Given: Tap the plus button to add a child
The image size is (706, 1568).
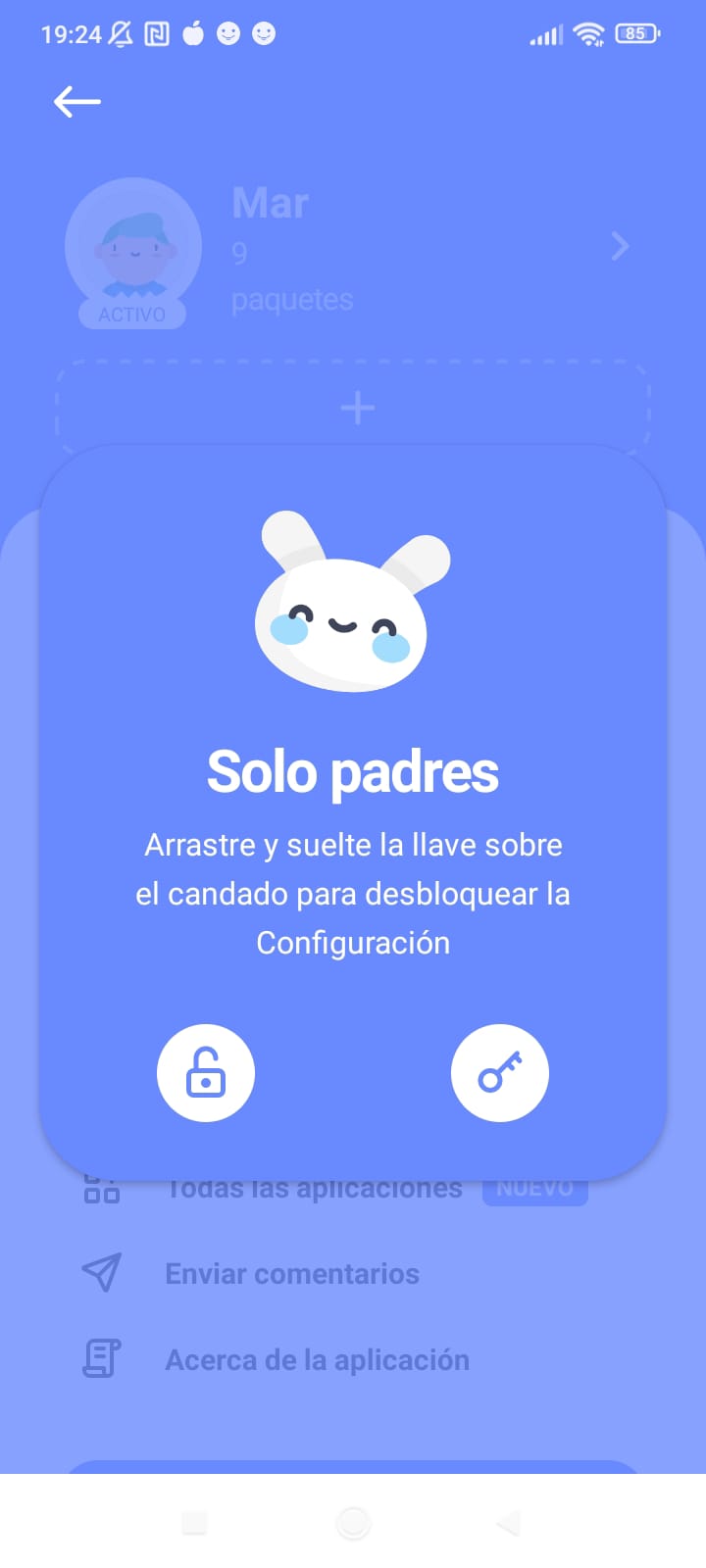Looking at the screenshot, I should click(x=356, y=408).
